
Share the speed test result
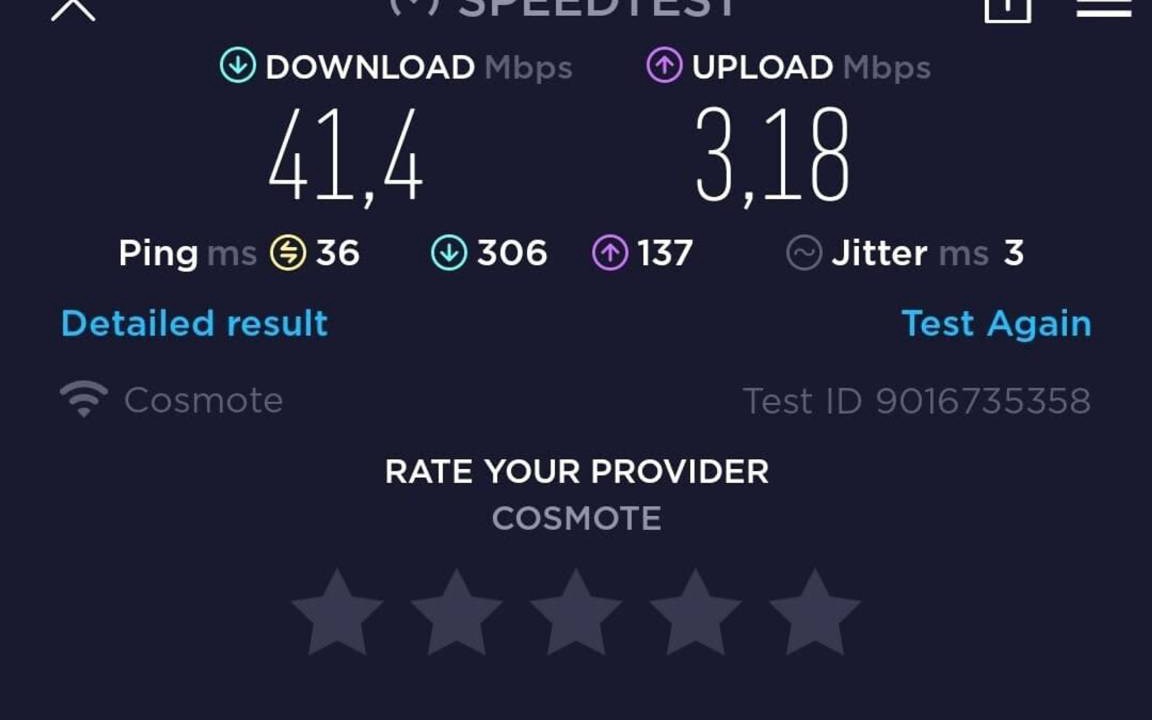click(x=1008, y=8)
